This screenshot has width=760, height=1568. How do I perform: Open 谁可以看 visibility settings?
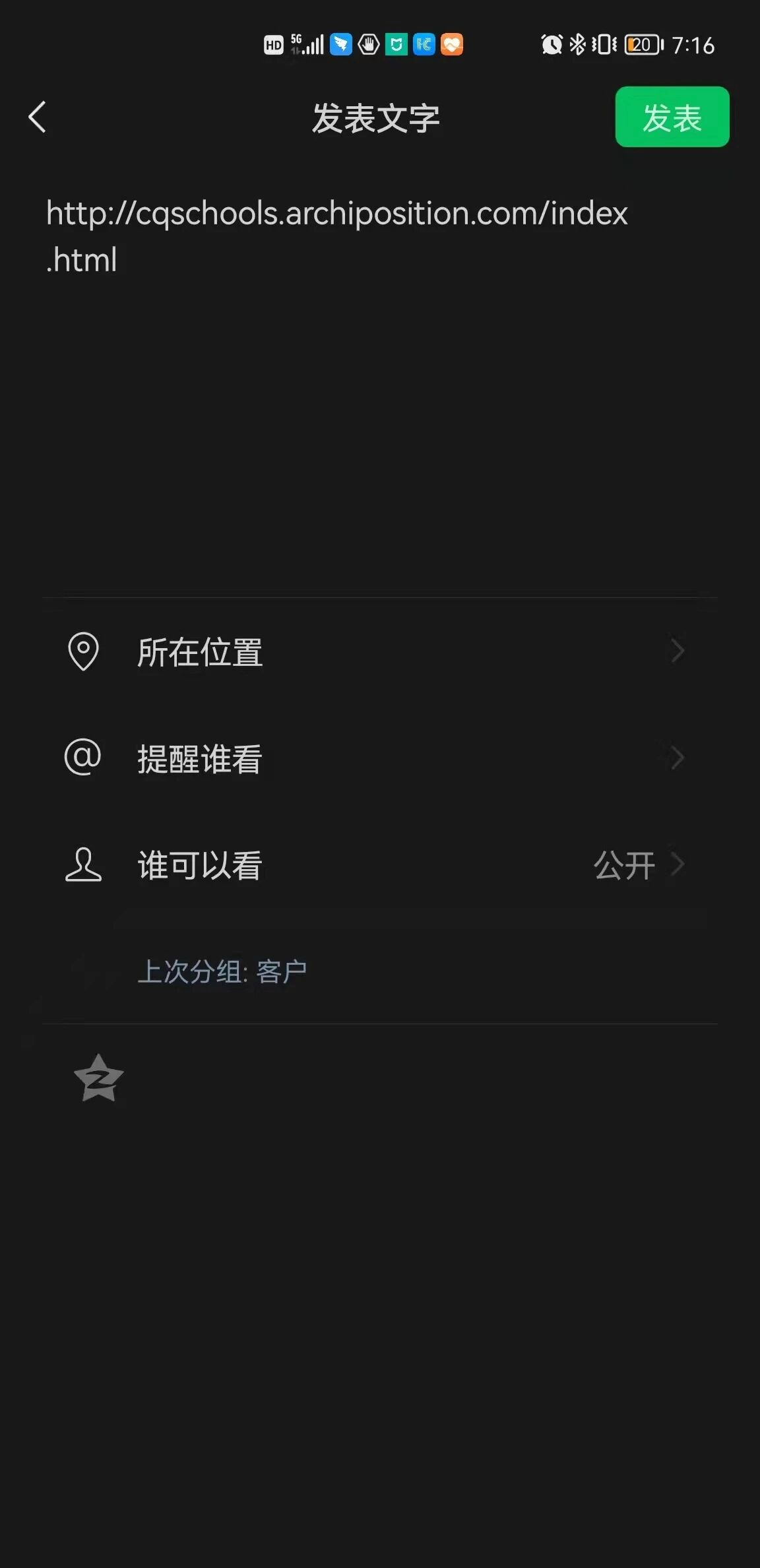coord(380,865)
